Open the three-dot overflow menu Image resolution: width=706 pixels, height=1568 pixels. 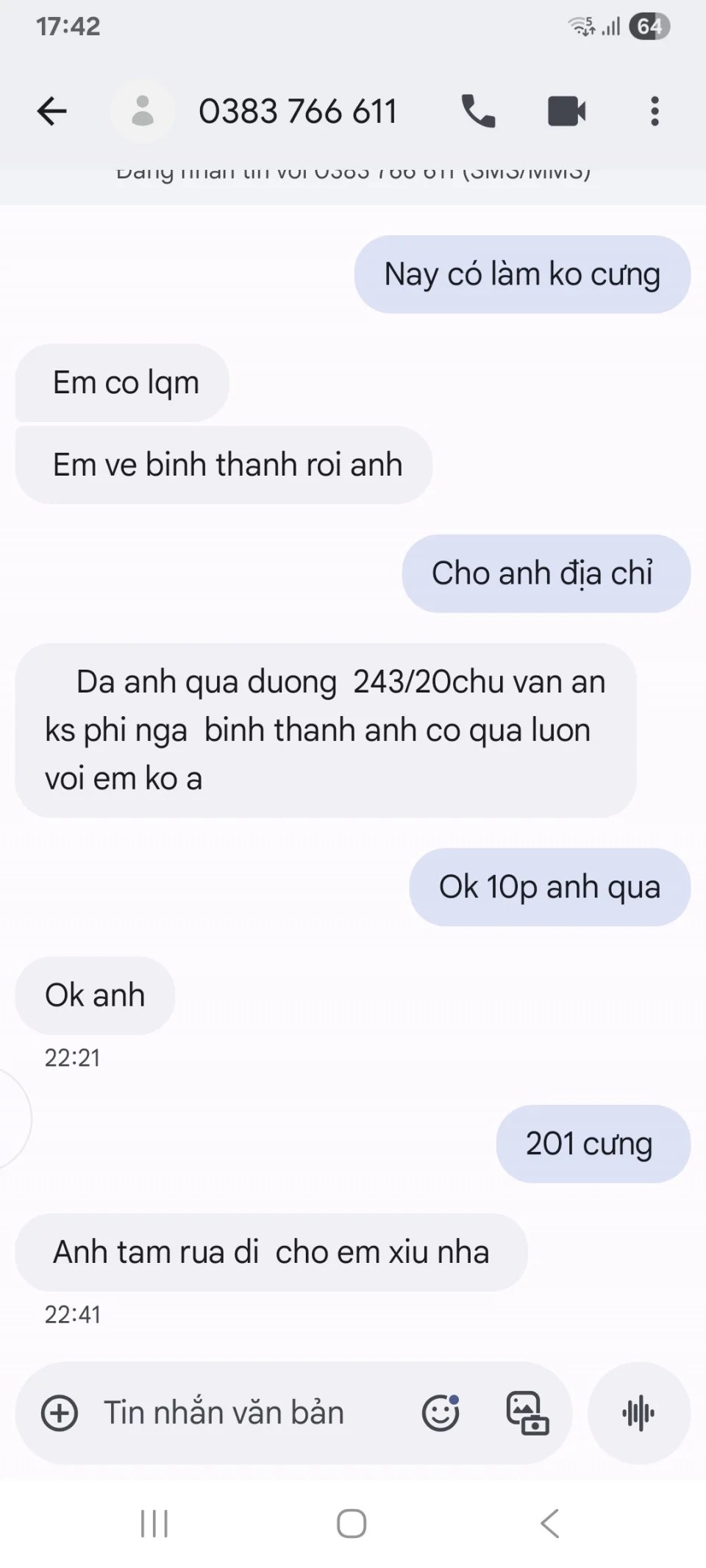(654, 112)
